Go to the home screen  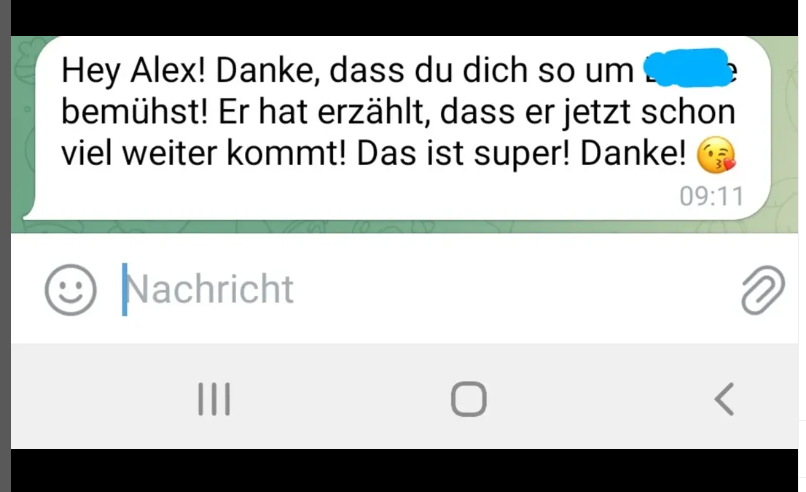pos(468,399)
